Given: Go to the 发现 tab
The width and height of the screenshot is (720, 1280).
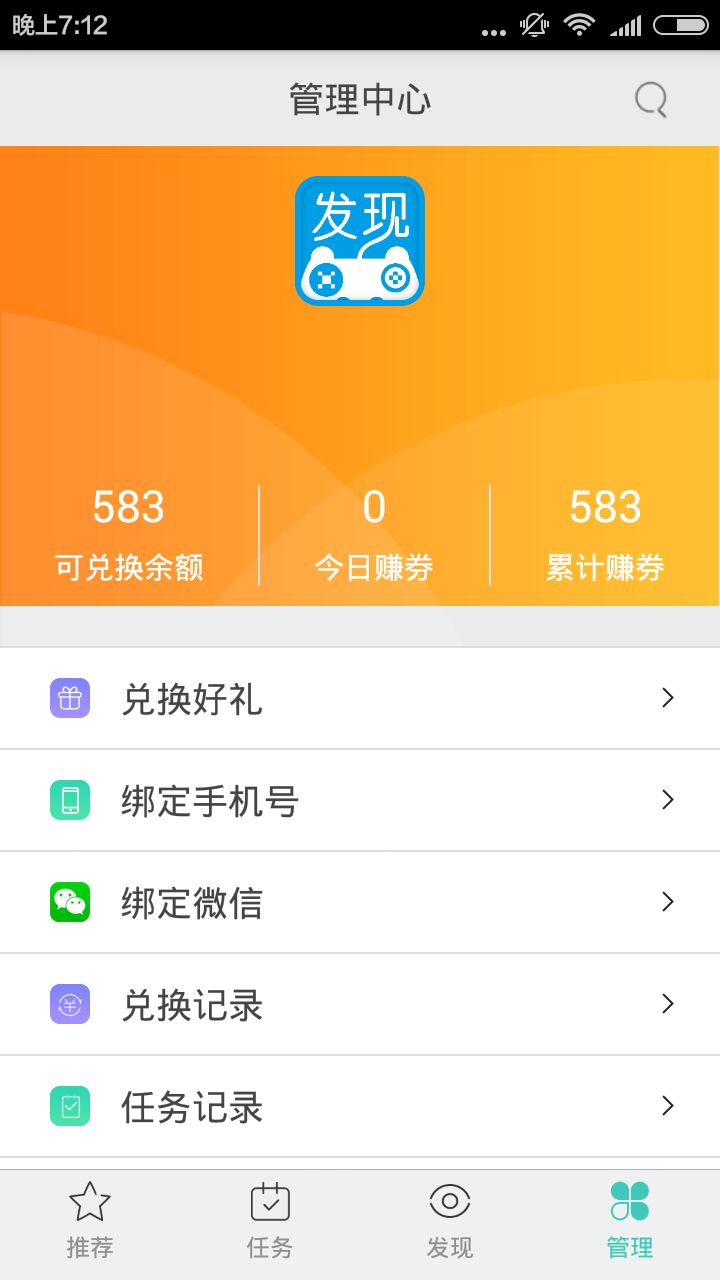Looking at the screenshot, I should point(450,1221).
